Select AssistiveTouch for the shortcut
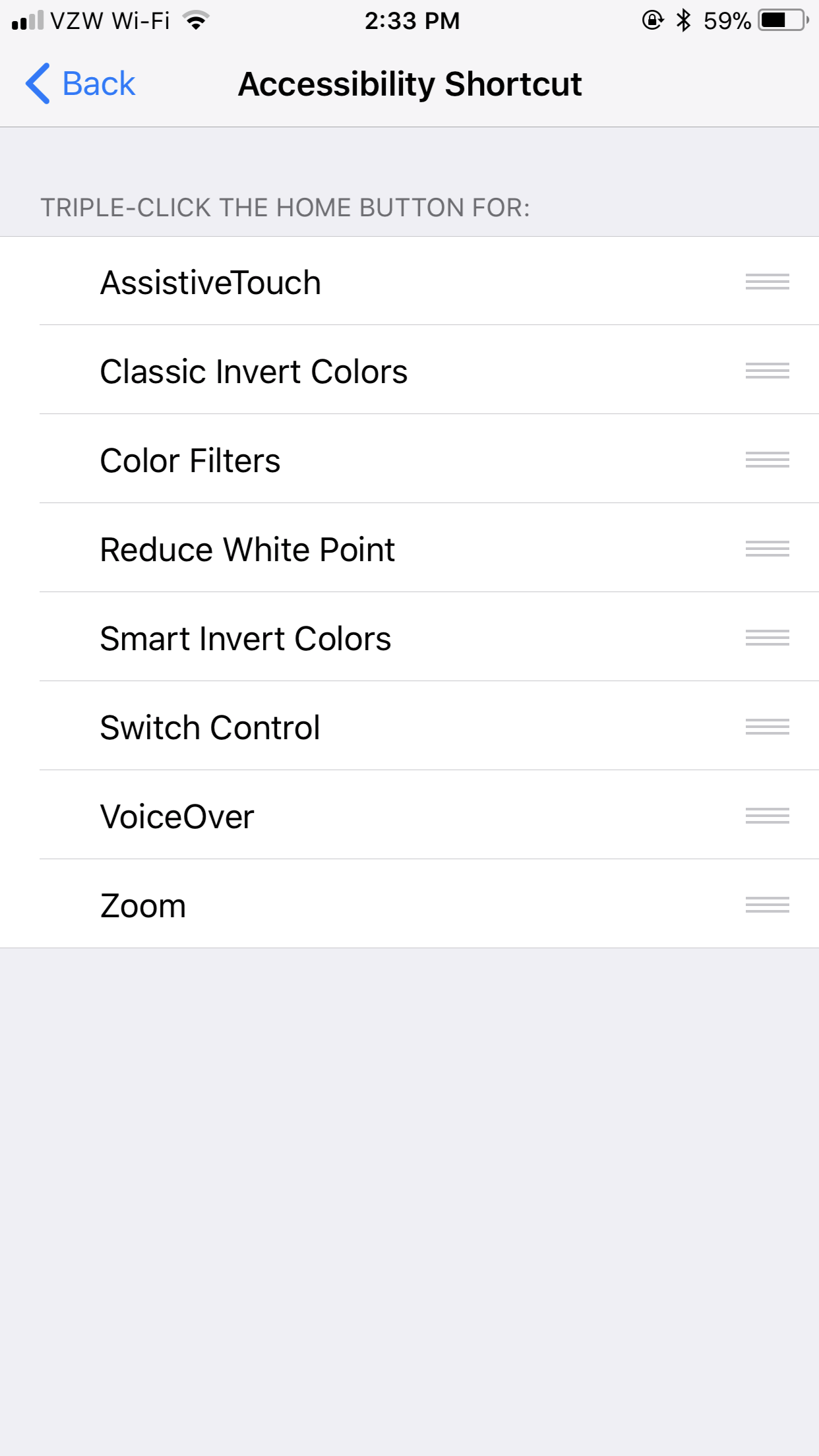This screenshot has height=1456, width=819. pyautogui.click(x=409, y=281)
